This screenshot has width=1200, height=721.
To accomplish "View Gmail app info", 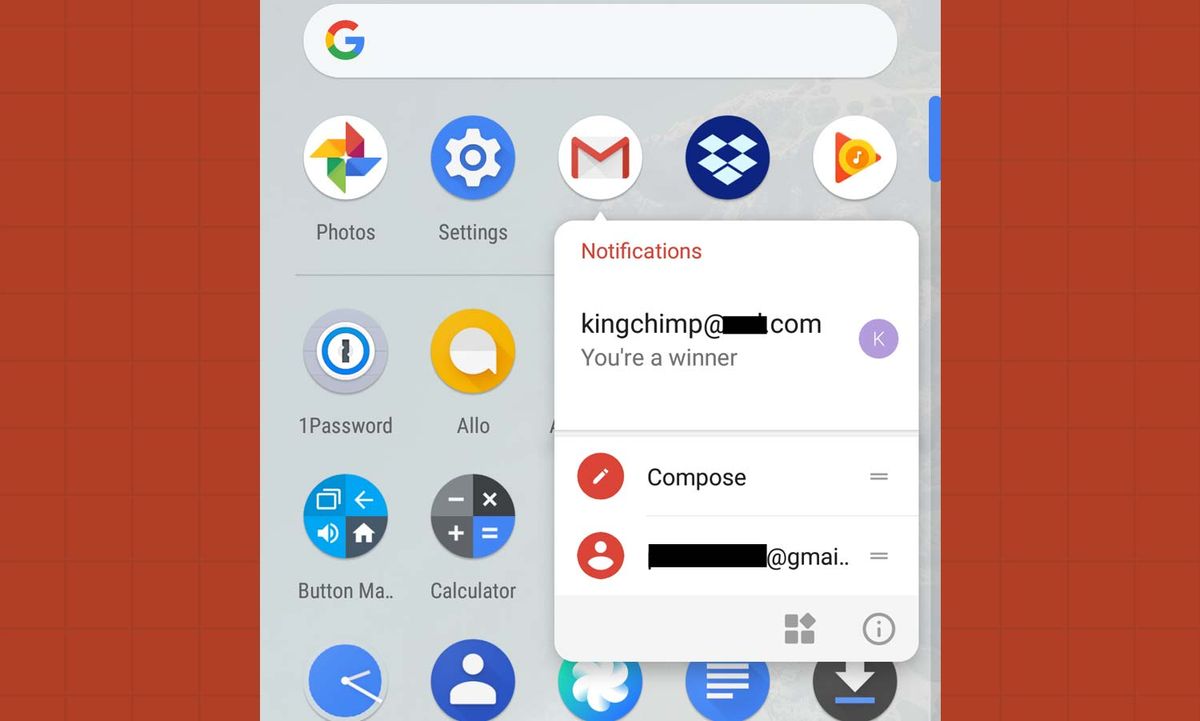I will coord(878,629).
